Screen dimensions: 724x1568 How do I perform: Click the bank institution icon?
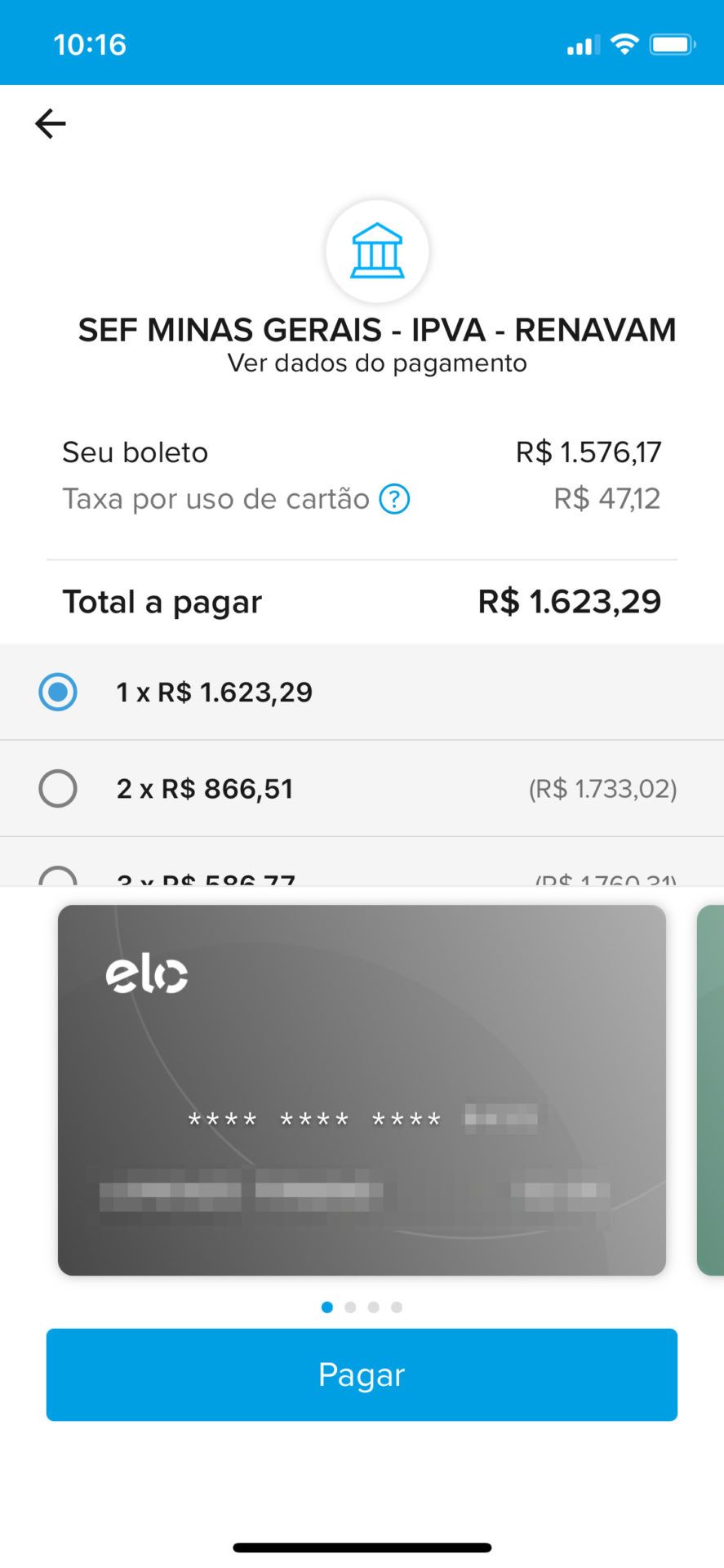[x=377, y=252]
